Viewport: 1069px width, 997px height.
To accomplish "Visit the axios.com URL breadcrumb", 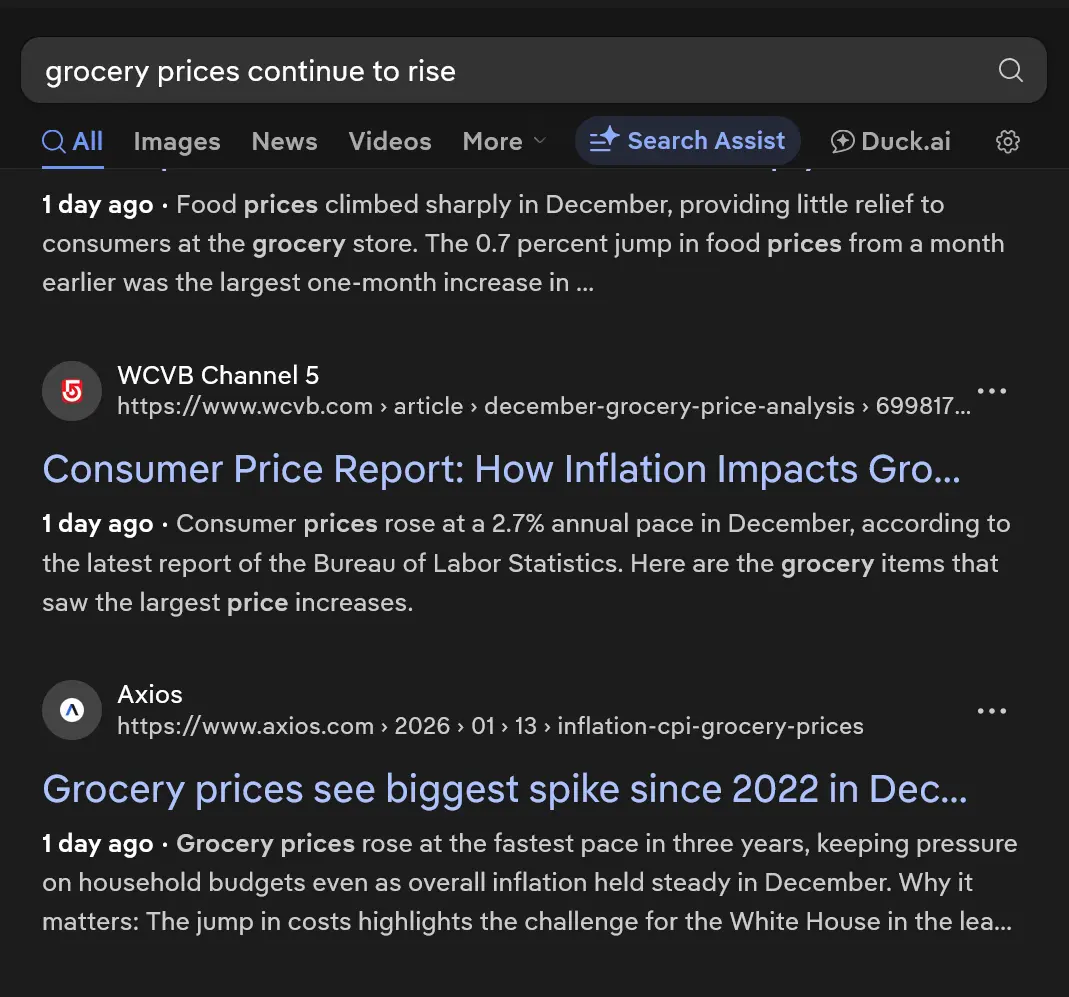I will tap(490, 726).
